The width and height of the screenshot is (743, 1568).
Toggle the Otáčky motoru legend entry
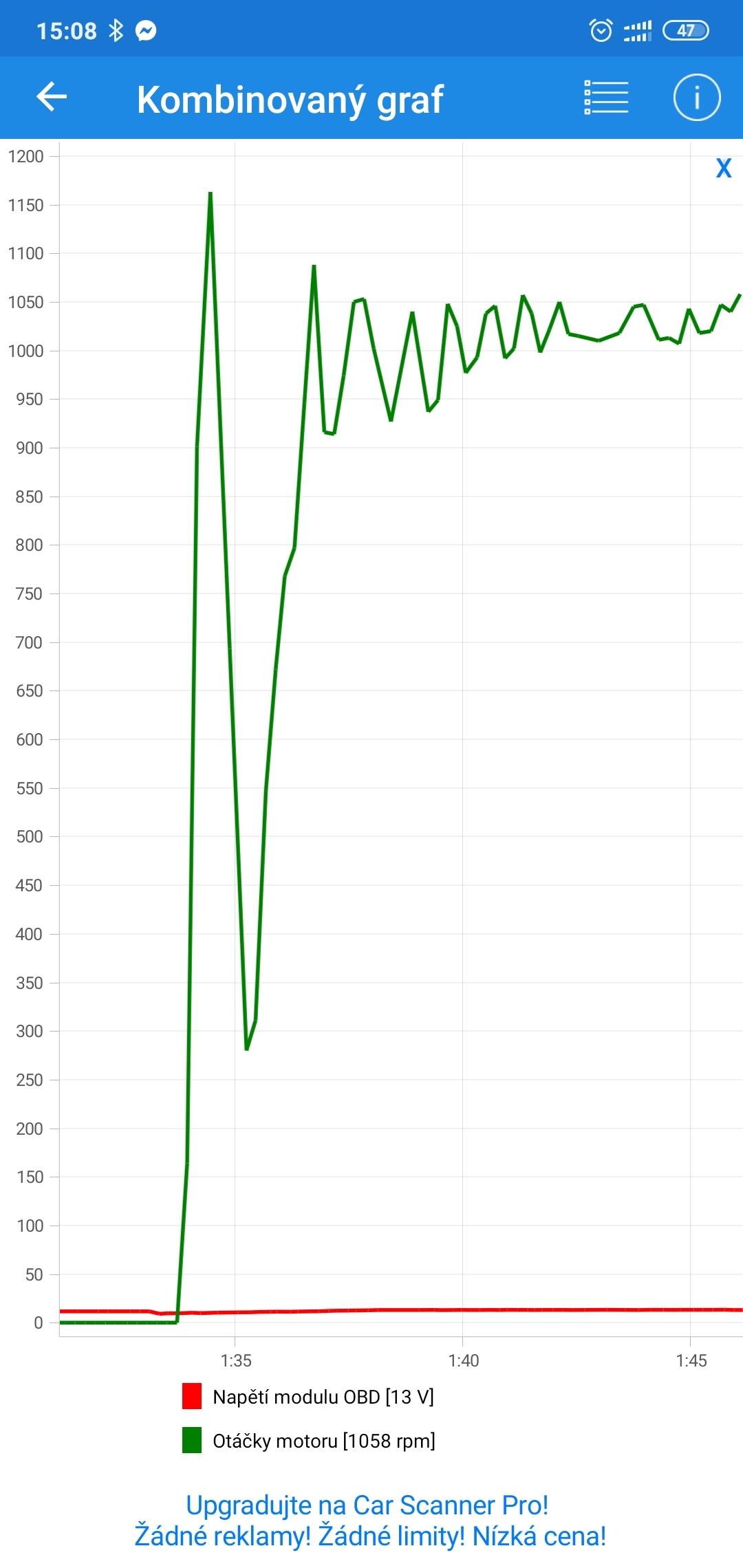point(309,1441)
